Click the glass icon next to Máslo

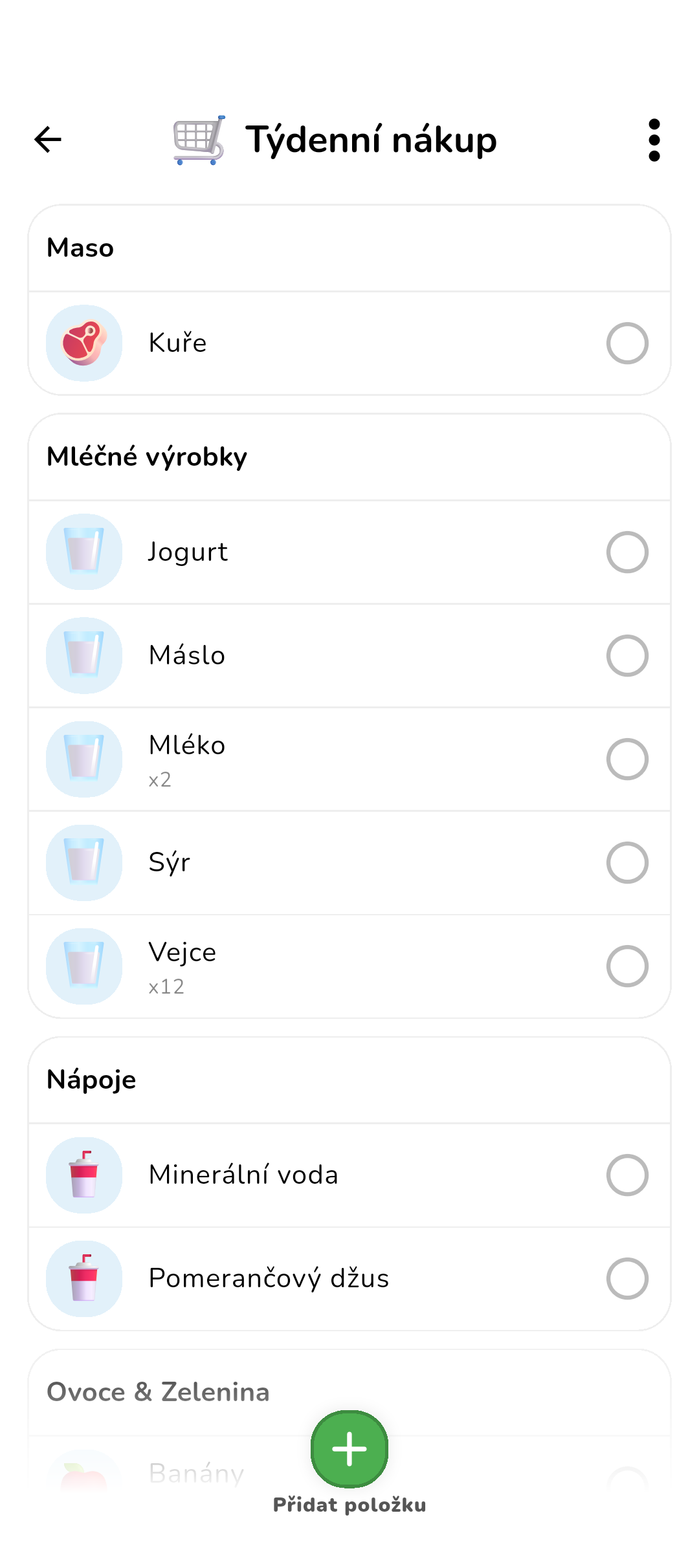pyautogui.click(x=84, y=655)
